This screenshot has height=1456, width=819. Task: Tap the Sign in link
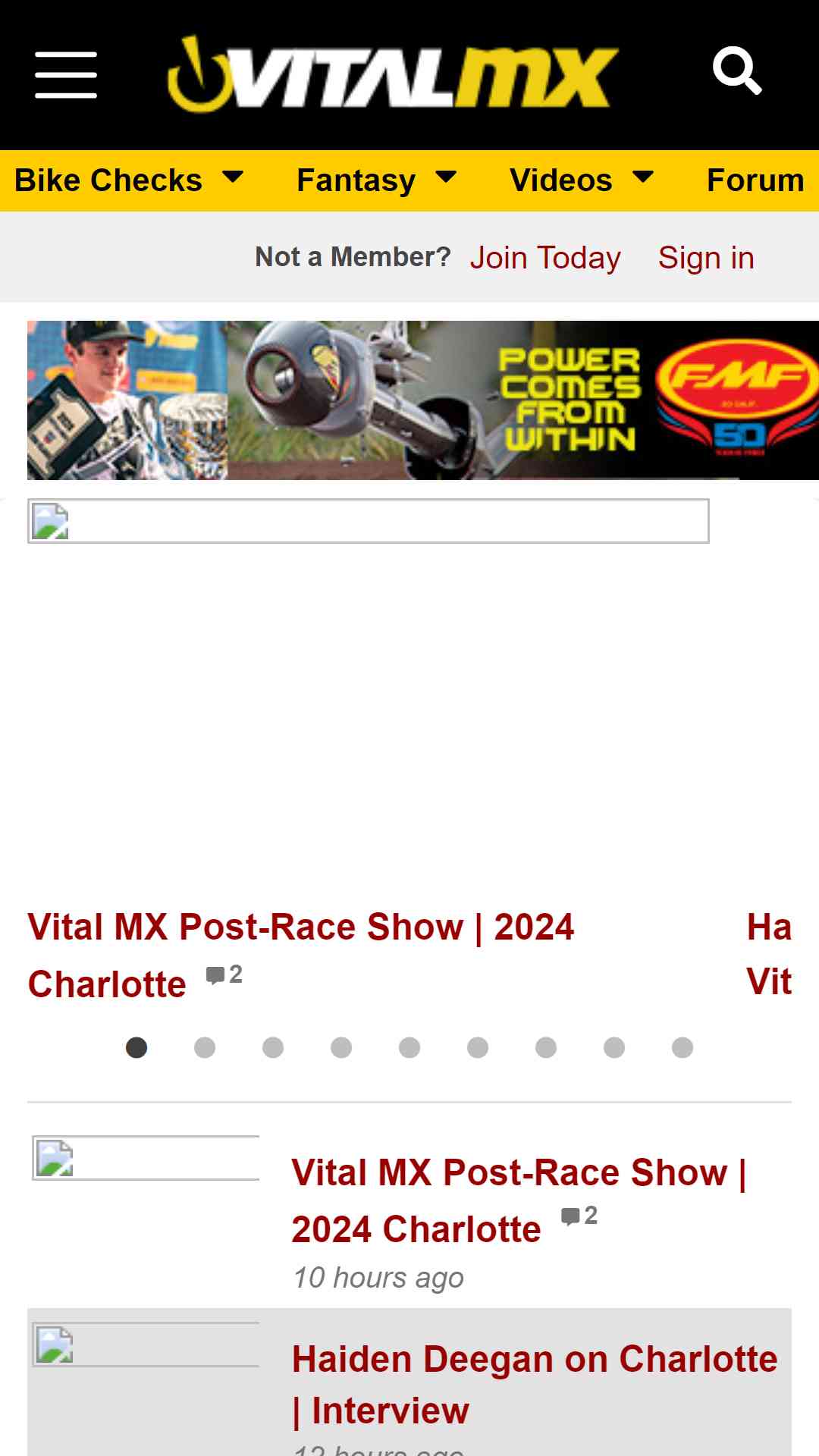pyautogui.click(x=706, y=258)
